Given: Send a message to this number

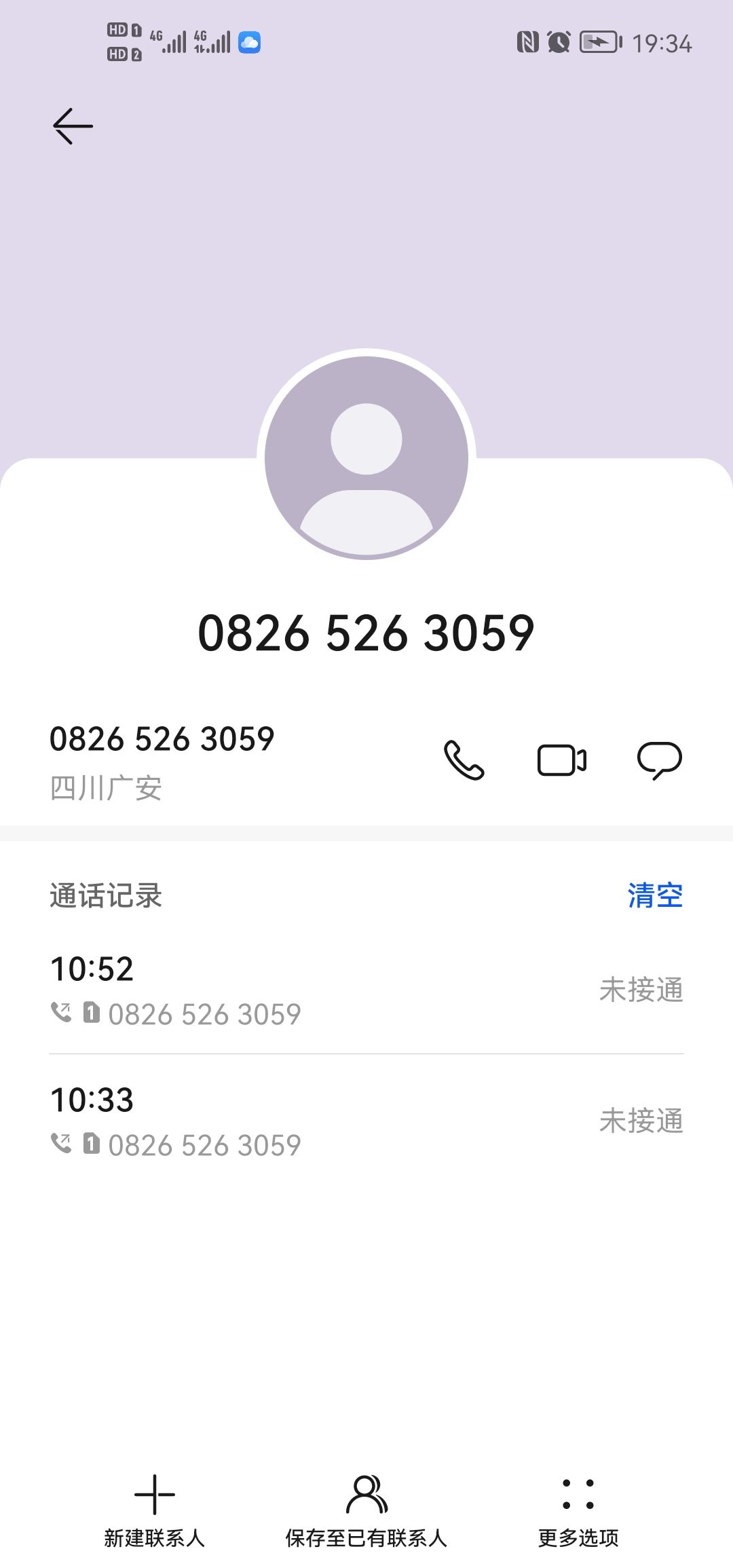Looking at the screenshot, I should tap(659, 760).
